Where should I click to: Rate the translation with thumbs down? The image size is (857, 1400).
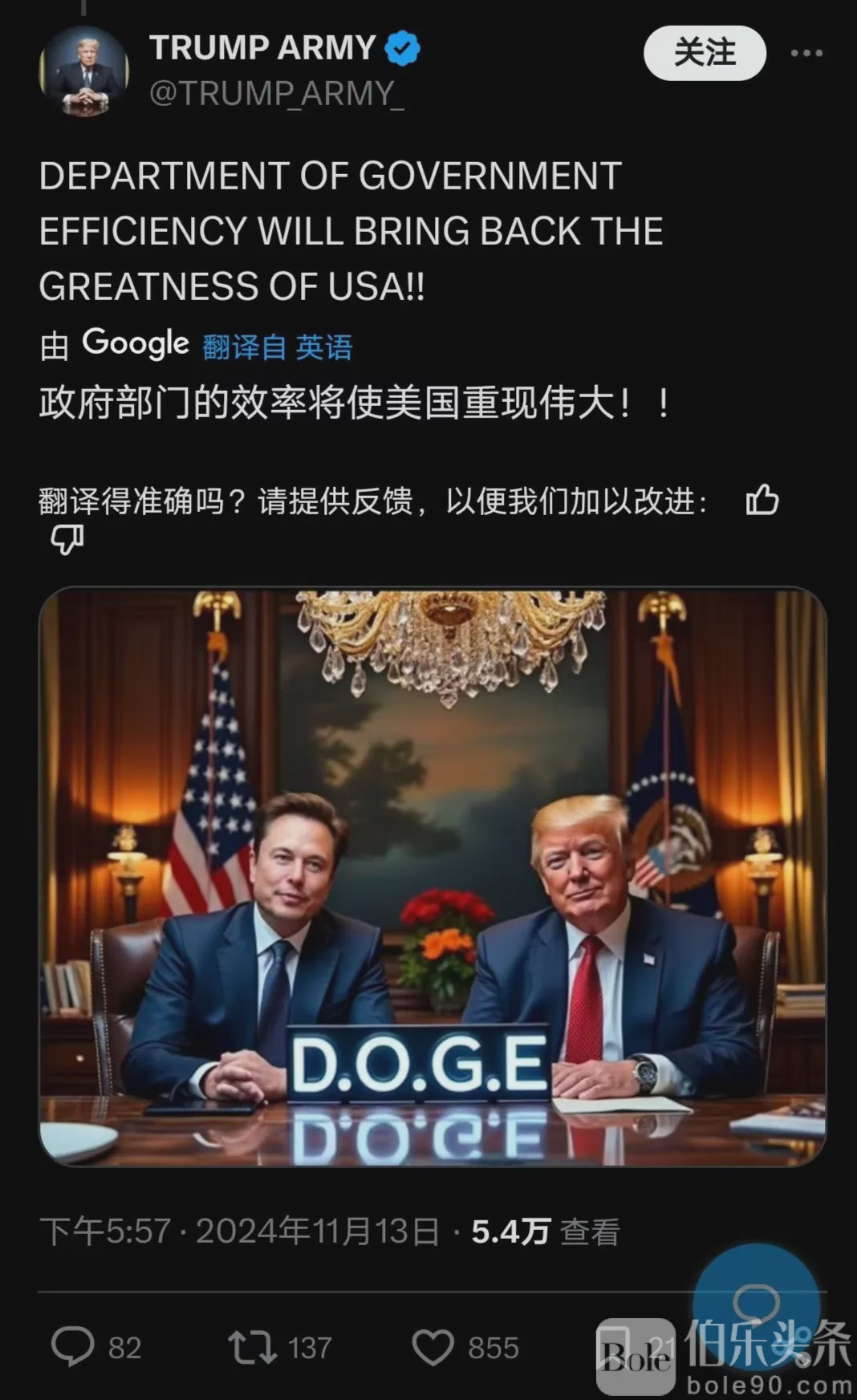click(67, 540)
